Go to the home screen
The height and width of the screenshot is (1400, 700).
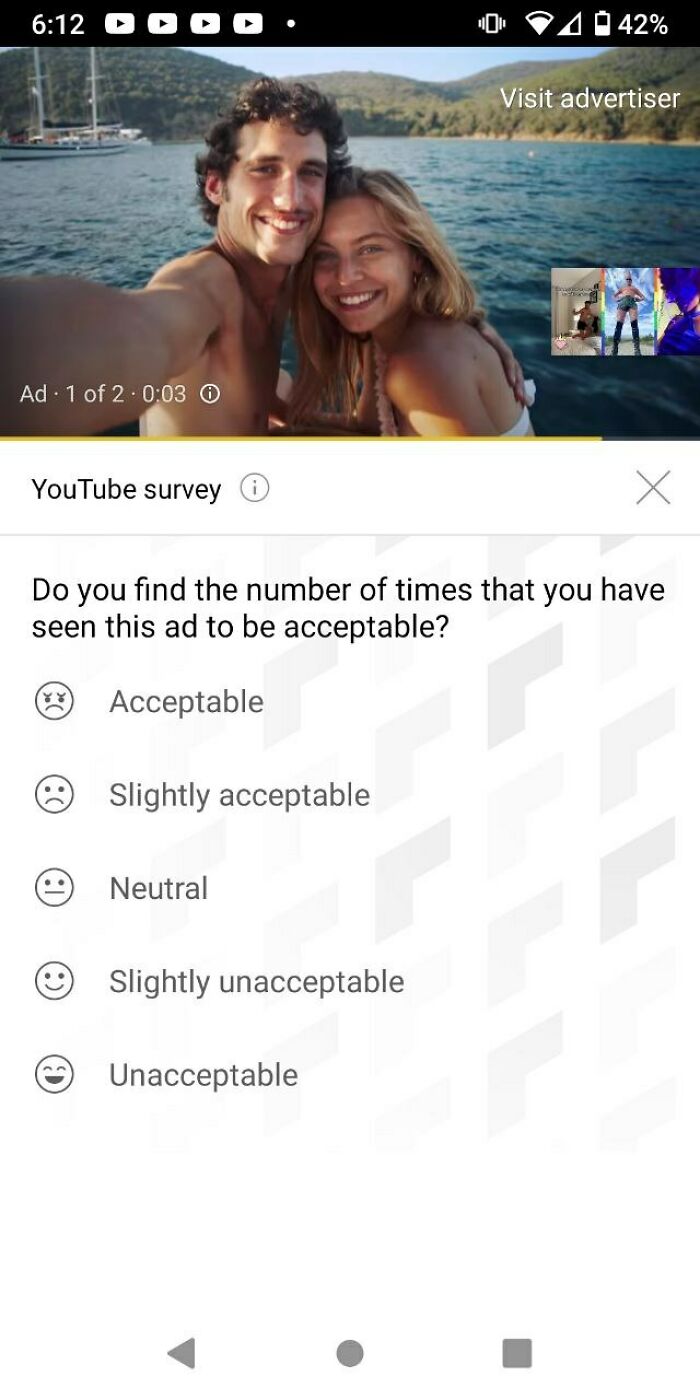(x=350, y=1353)
